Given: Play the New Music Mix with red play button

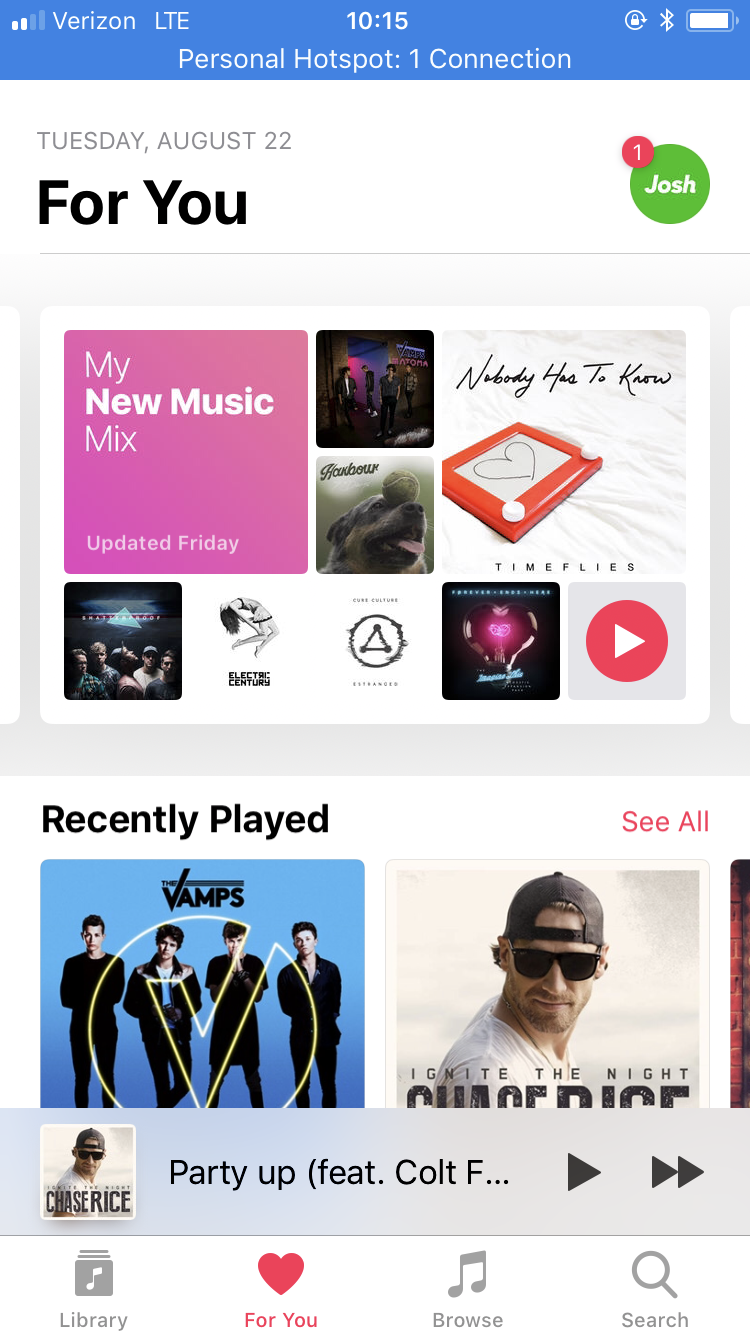Looking at the screenshot, I should 627,641.
